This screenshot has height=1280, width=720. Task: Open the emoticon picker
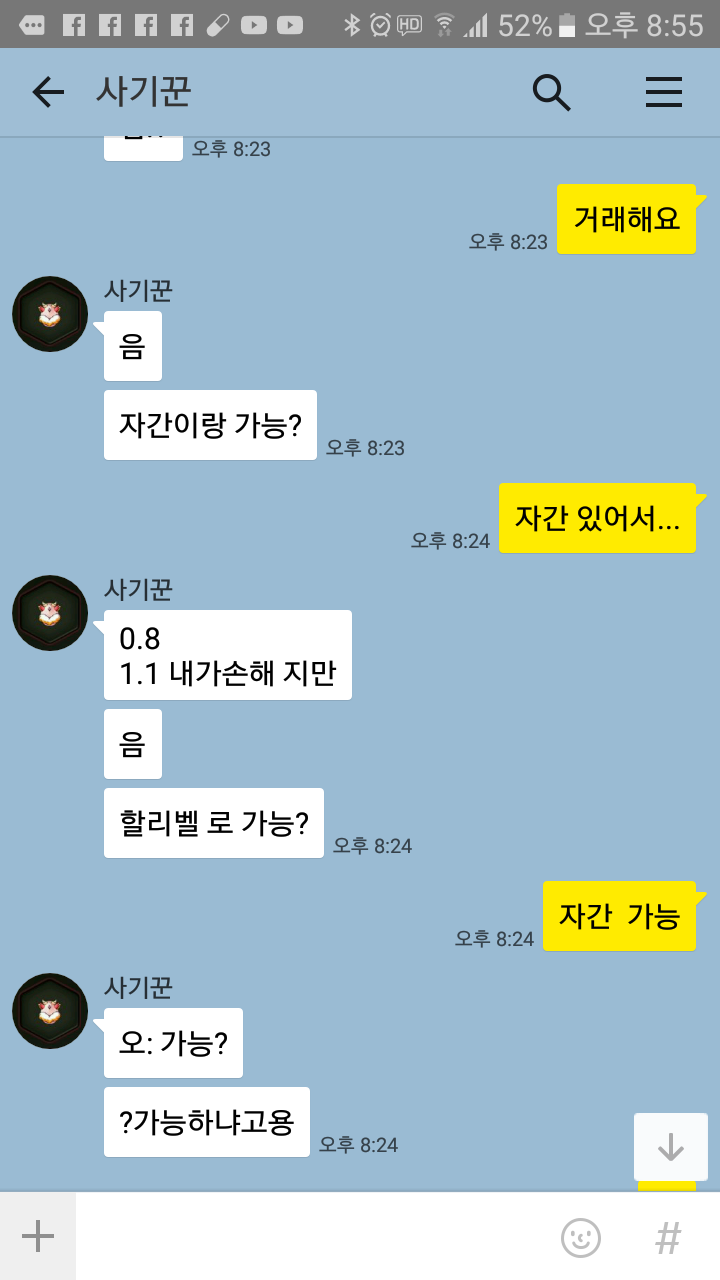click(581, 1237)
